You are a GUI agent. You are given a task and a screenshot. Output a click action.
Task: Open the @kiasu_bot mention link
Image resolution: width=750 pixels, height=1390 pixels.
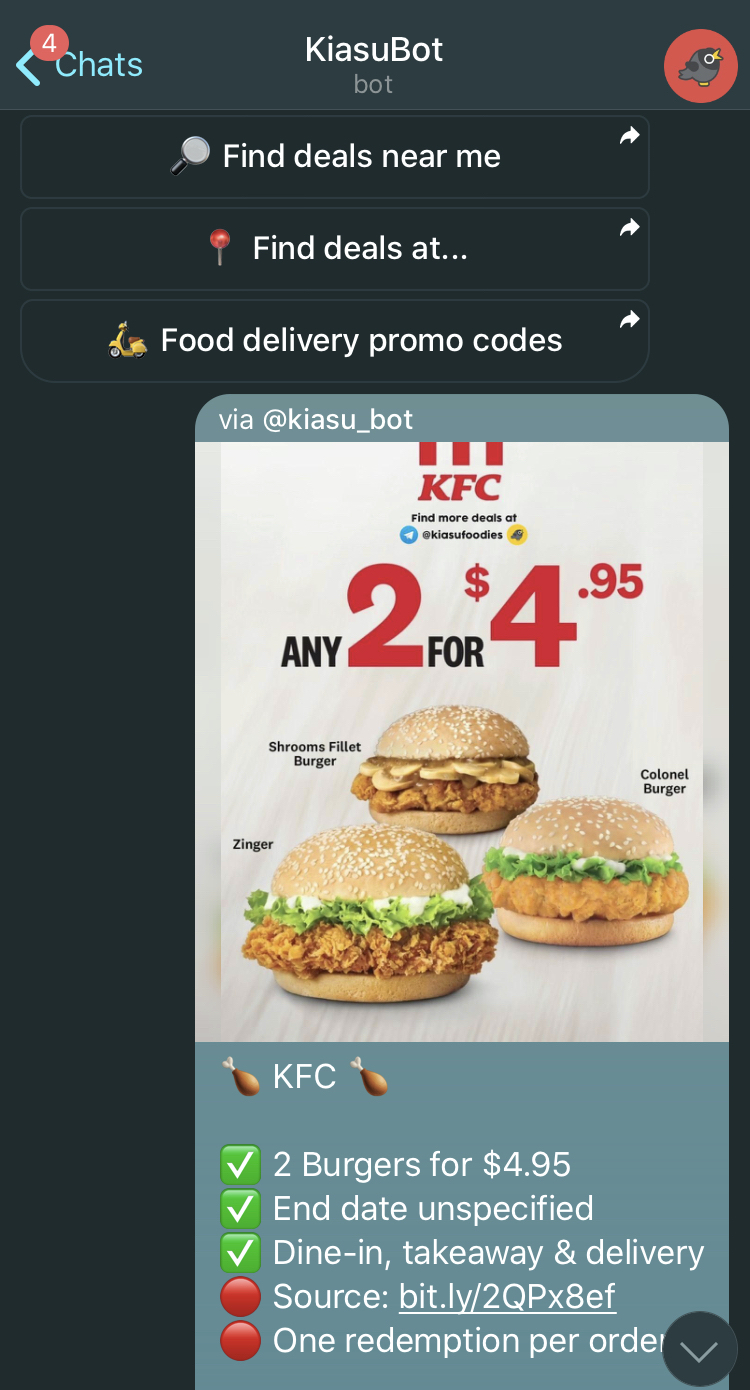[x=337, y=419]
